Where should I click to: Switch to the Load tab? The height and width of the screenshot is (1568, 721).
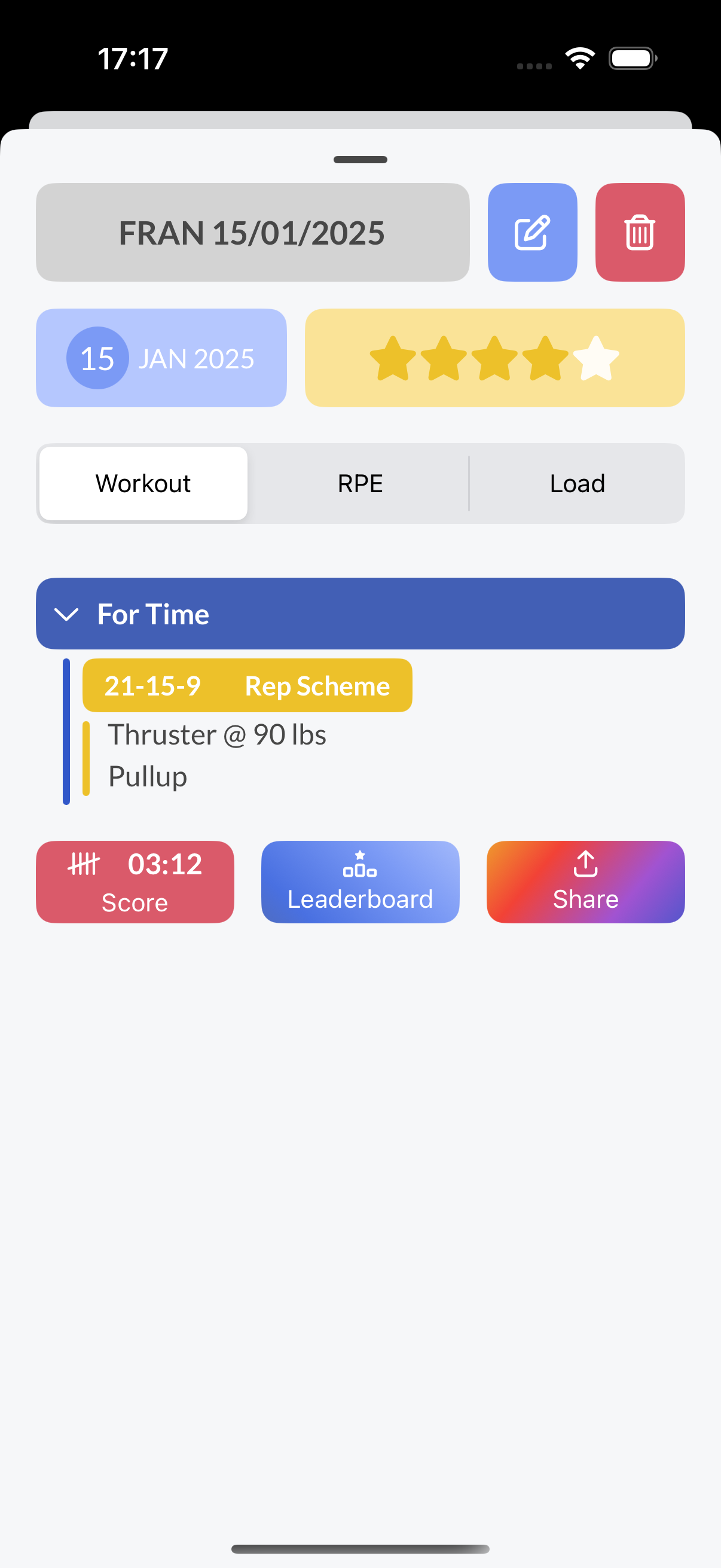577,483
